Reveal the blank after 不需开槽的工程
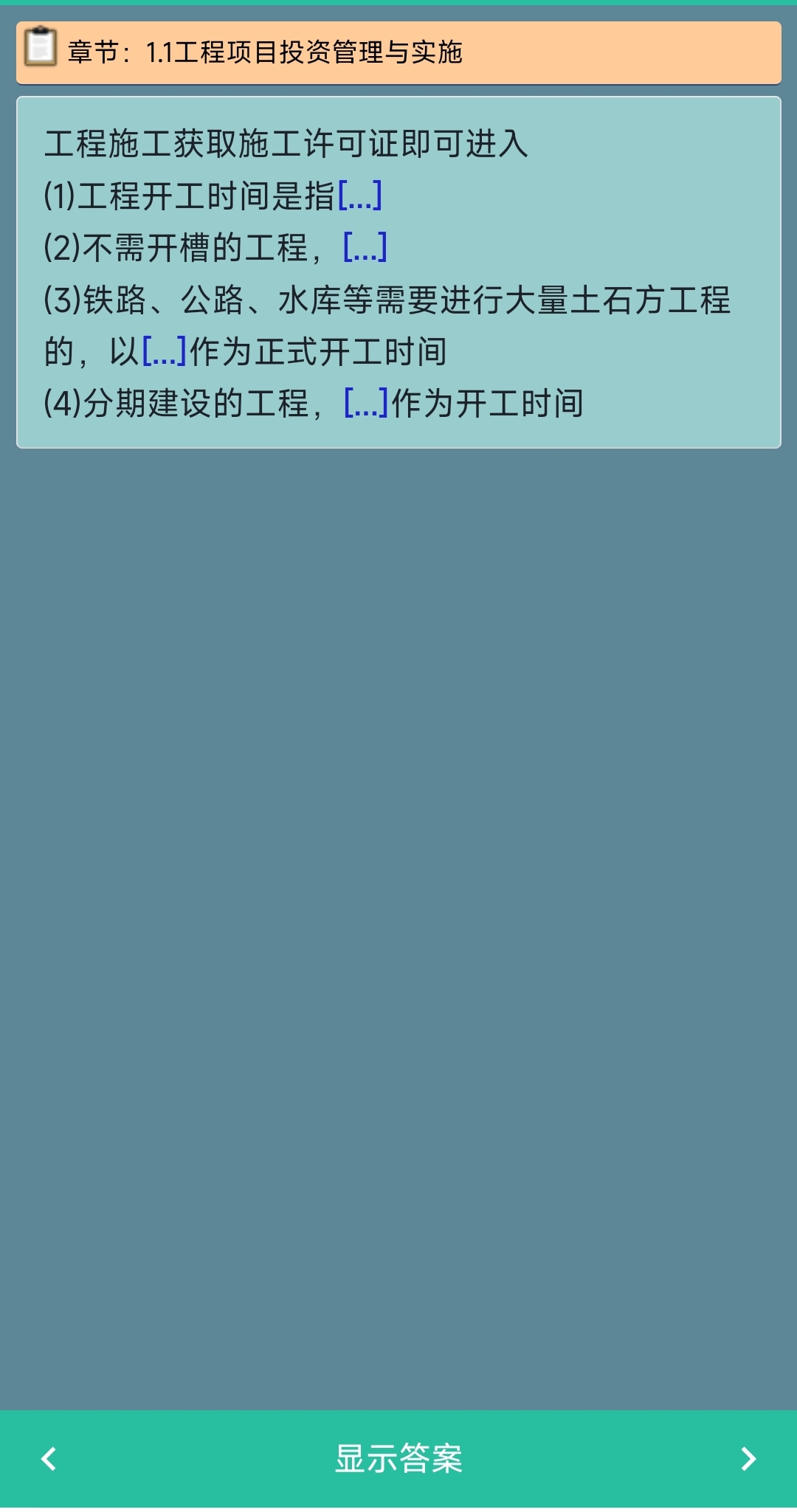Viewport: 797px width, 1512px height. pyautogui.click(x=365, y=248)
